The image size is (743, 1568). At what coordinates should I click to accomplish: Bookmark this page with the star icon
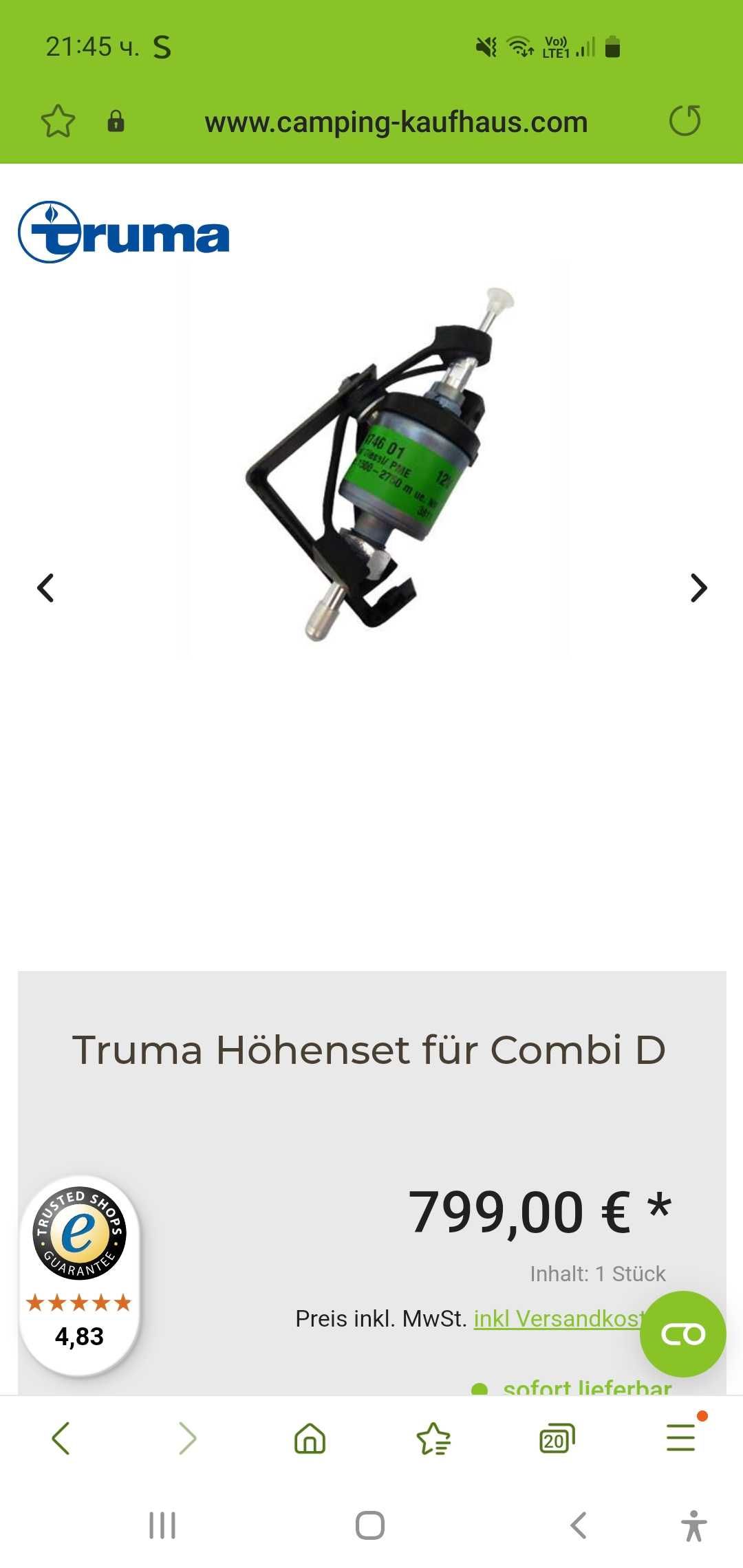[58, 121]
